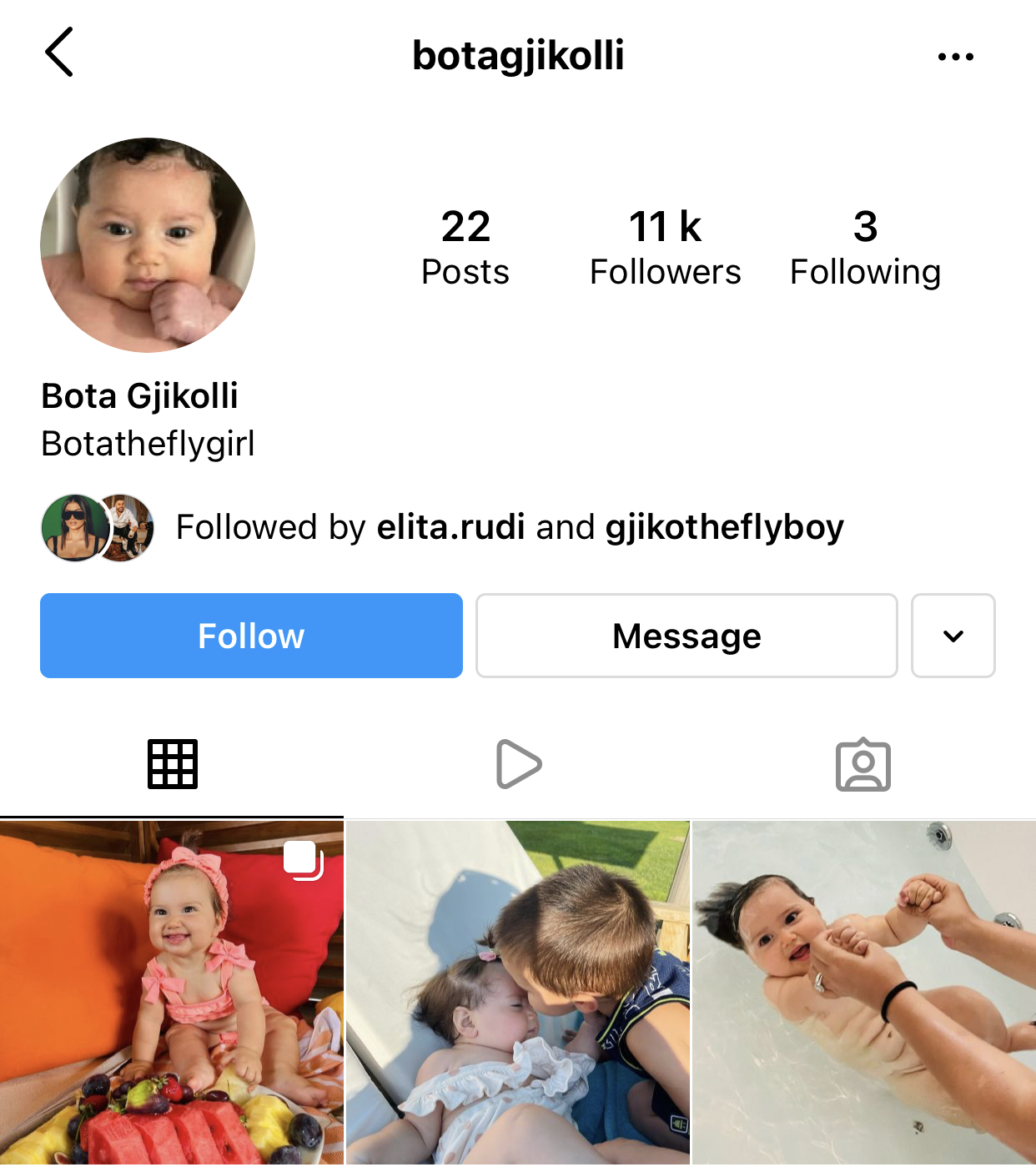The height and width of the screenshot is (1167, 1036).
Task: Open the post of baby in bathtub
Action: 864,993
